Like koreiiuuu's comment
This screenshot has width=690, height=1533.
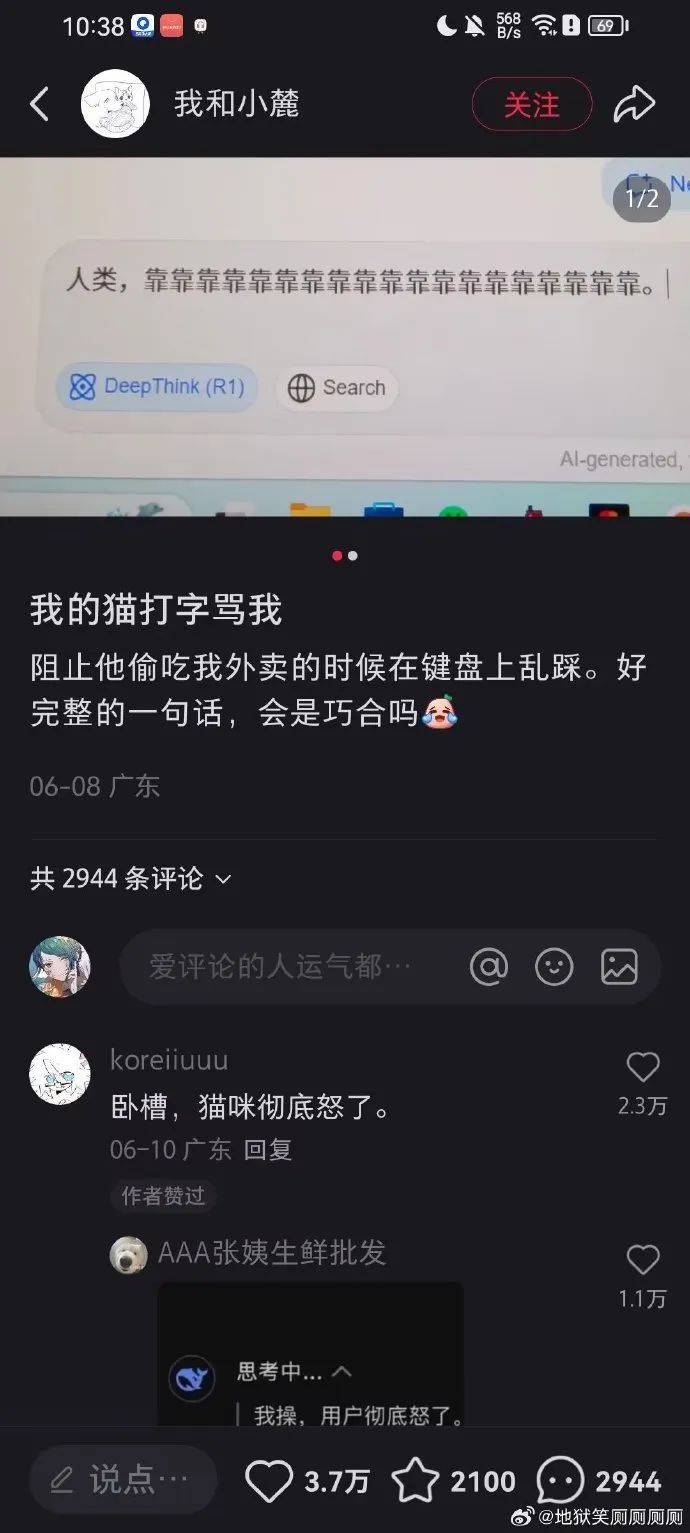click(x=642, y=1068)
